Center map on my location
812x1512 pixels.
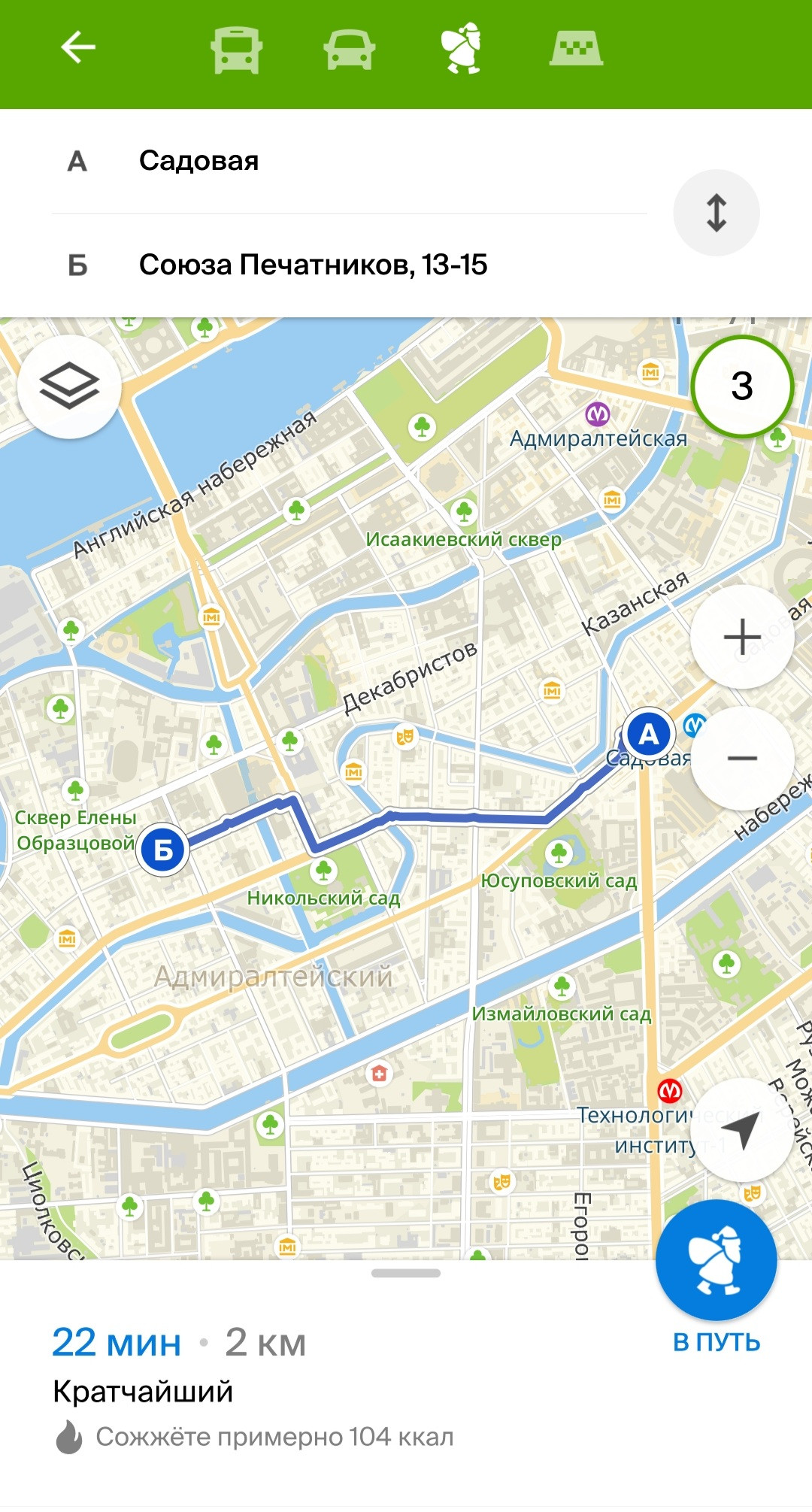point(741,1130)
